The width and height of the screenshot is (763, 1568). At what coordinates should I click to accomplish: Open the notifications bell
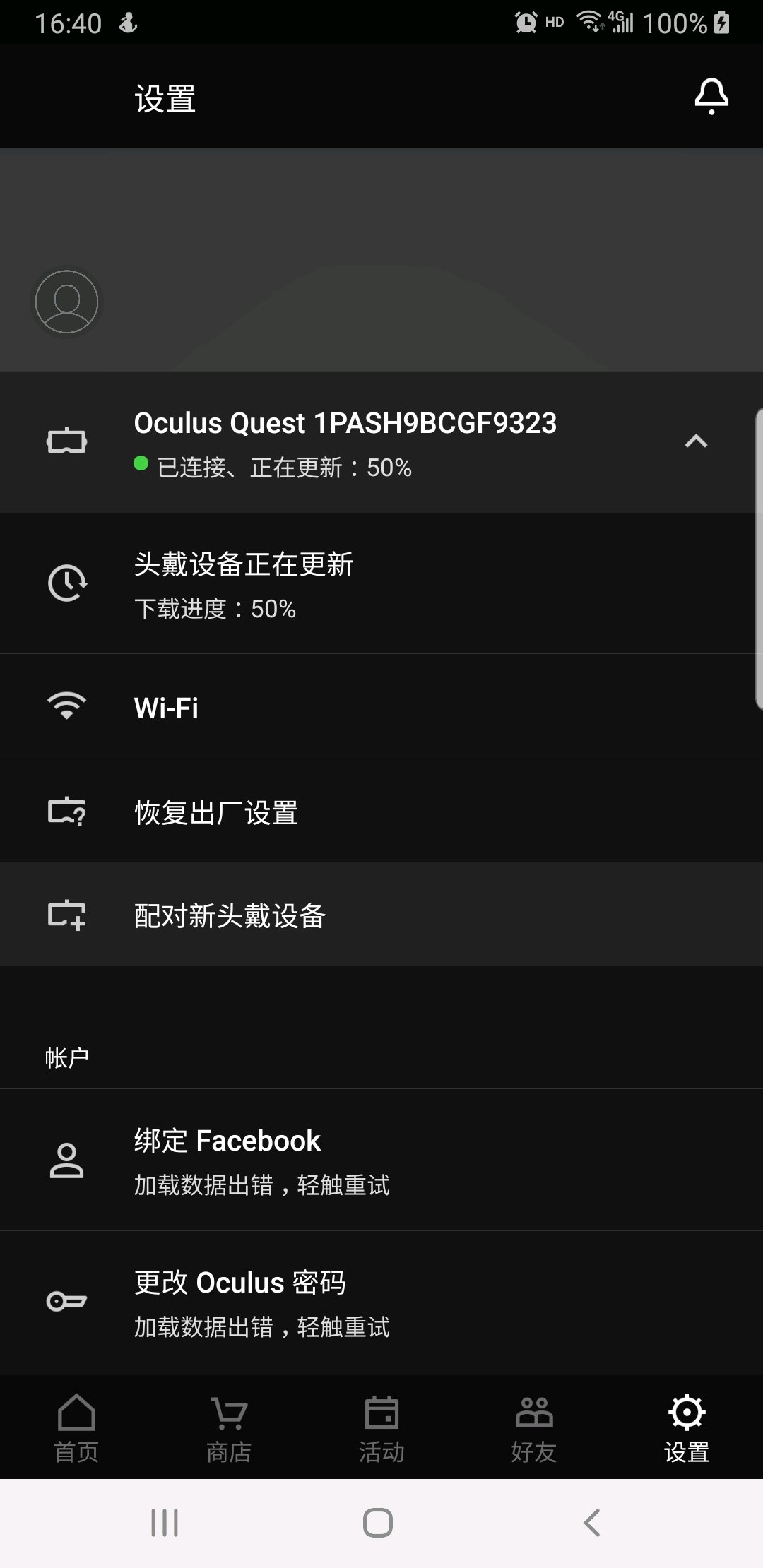711,97
